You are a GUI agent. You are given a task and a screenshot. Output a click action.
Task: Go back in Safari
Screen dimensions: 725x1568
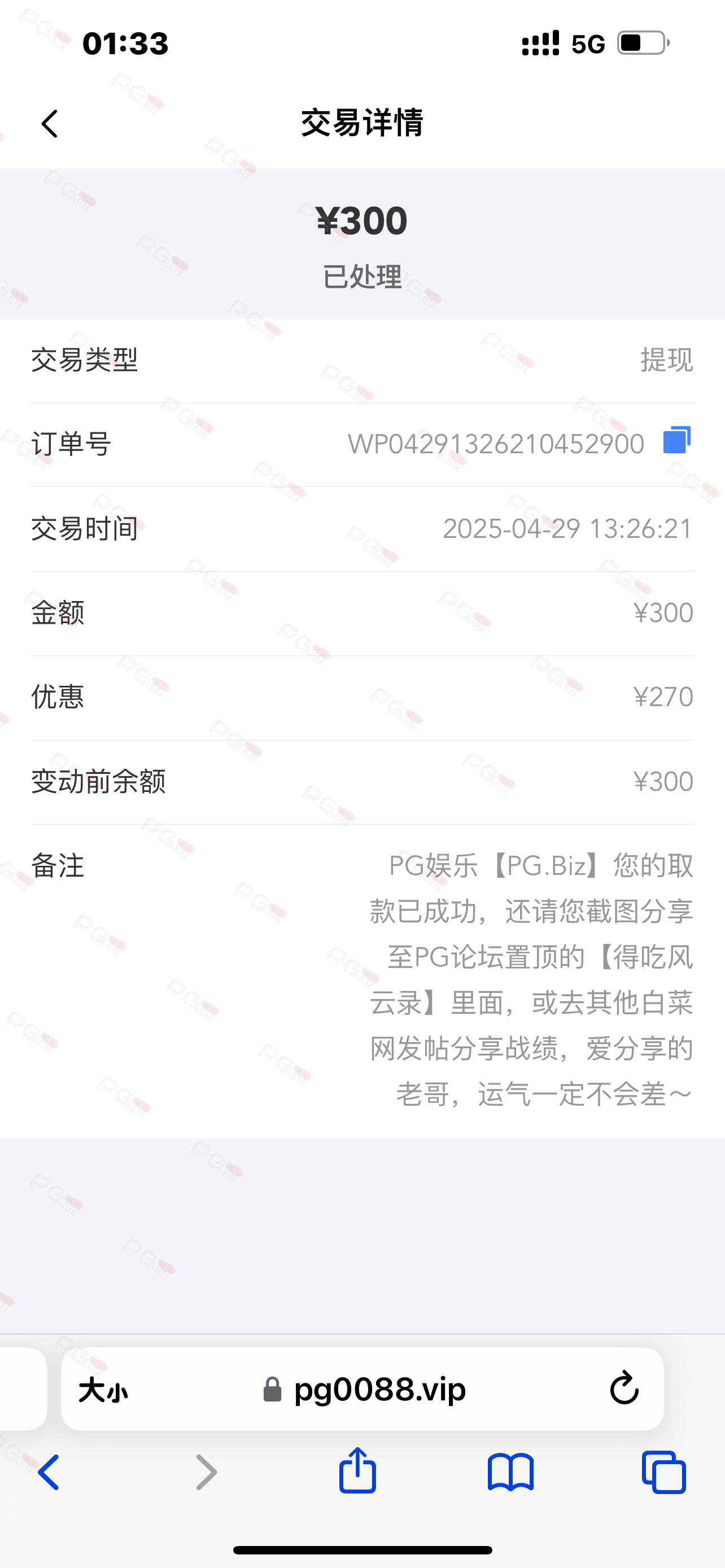[49, 1473]
